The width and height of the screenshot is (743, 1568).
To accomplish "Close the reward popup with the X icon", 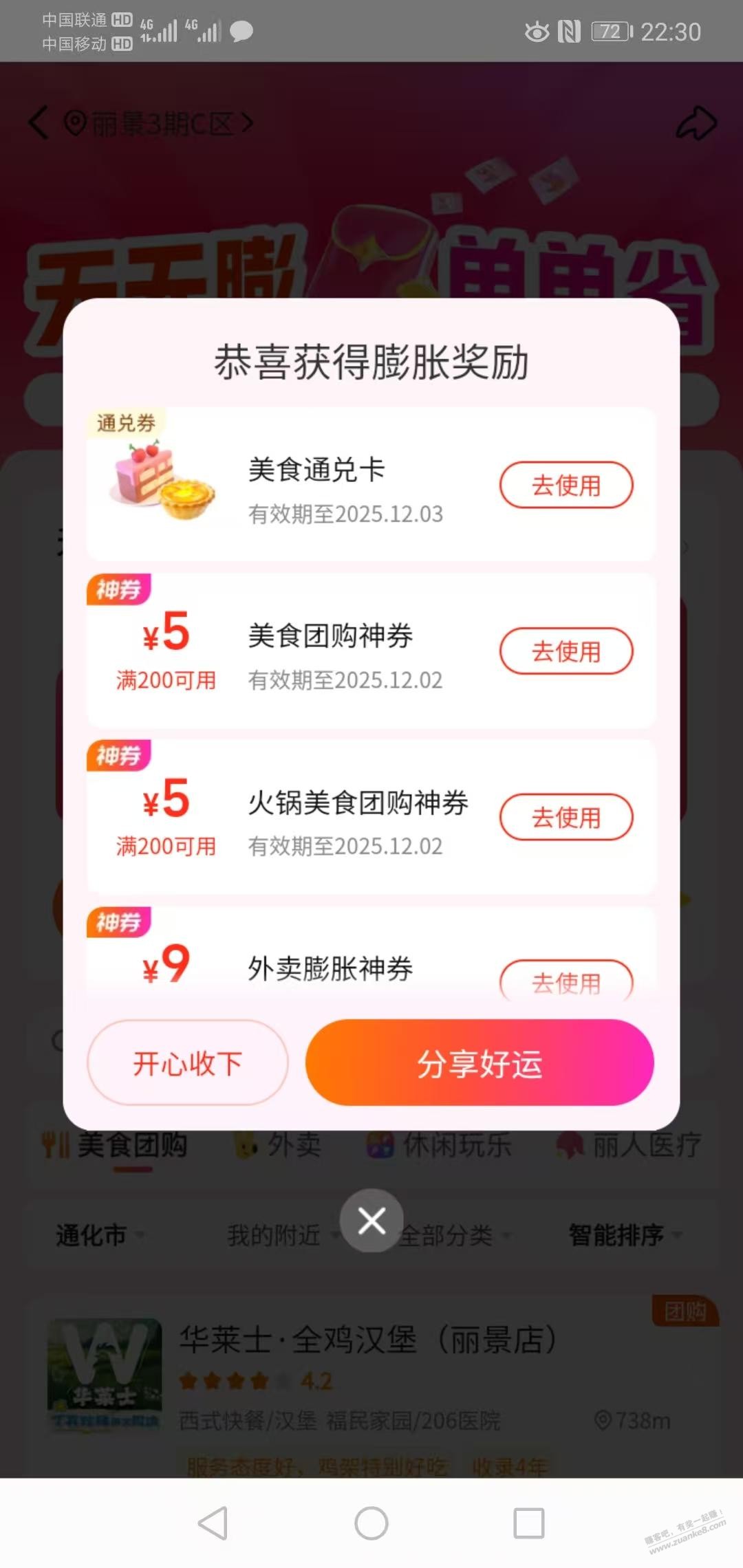I will click(x=371, y=1221).
